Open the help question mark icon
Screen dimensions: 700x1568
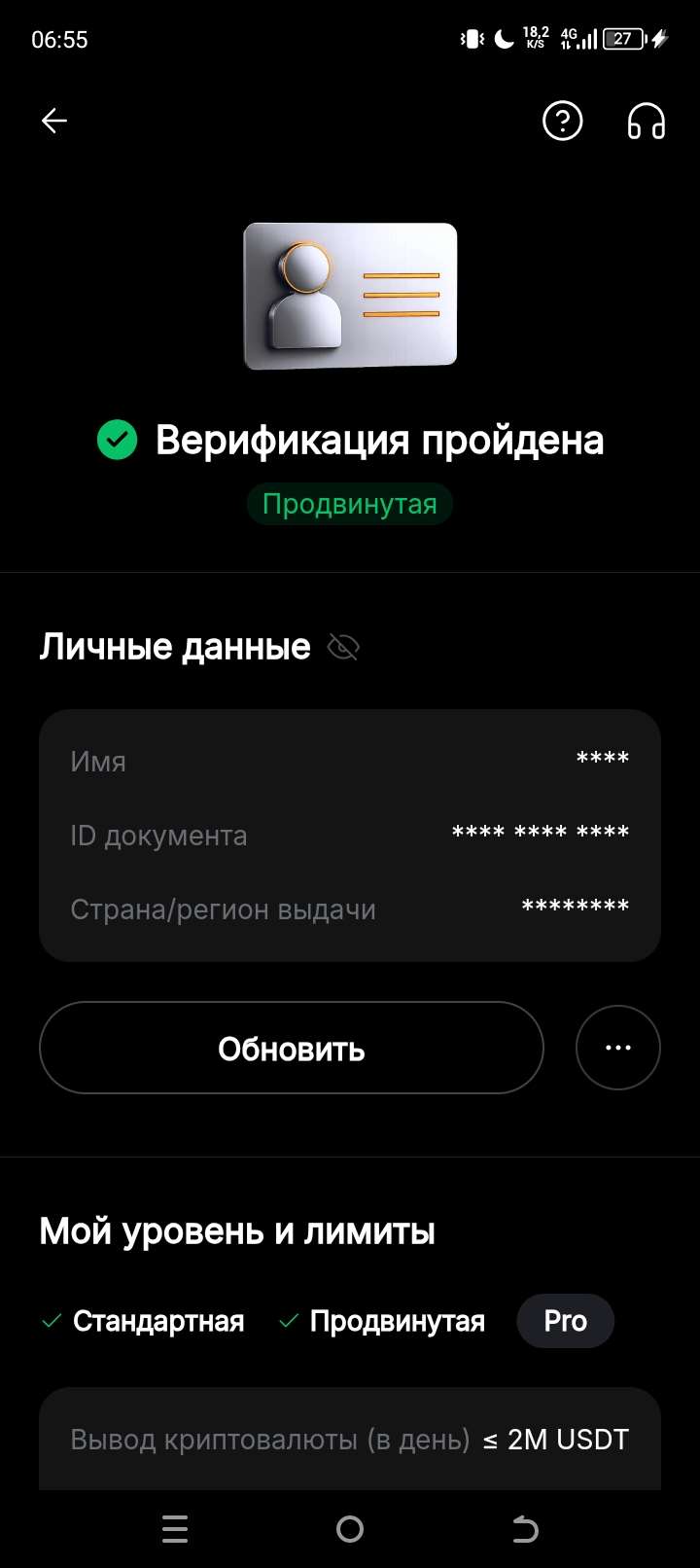tap(562, 121)
